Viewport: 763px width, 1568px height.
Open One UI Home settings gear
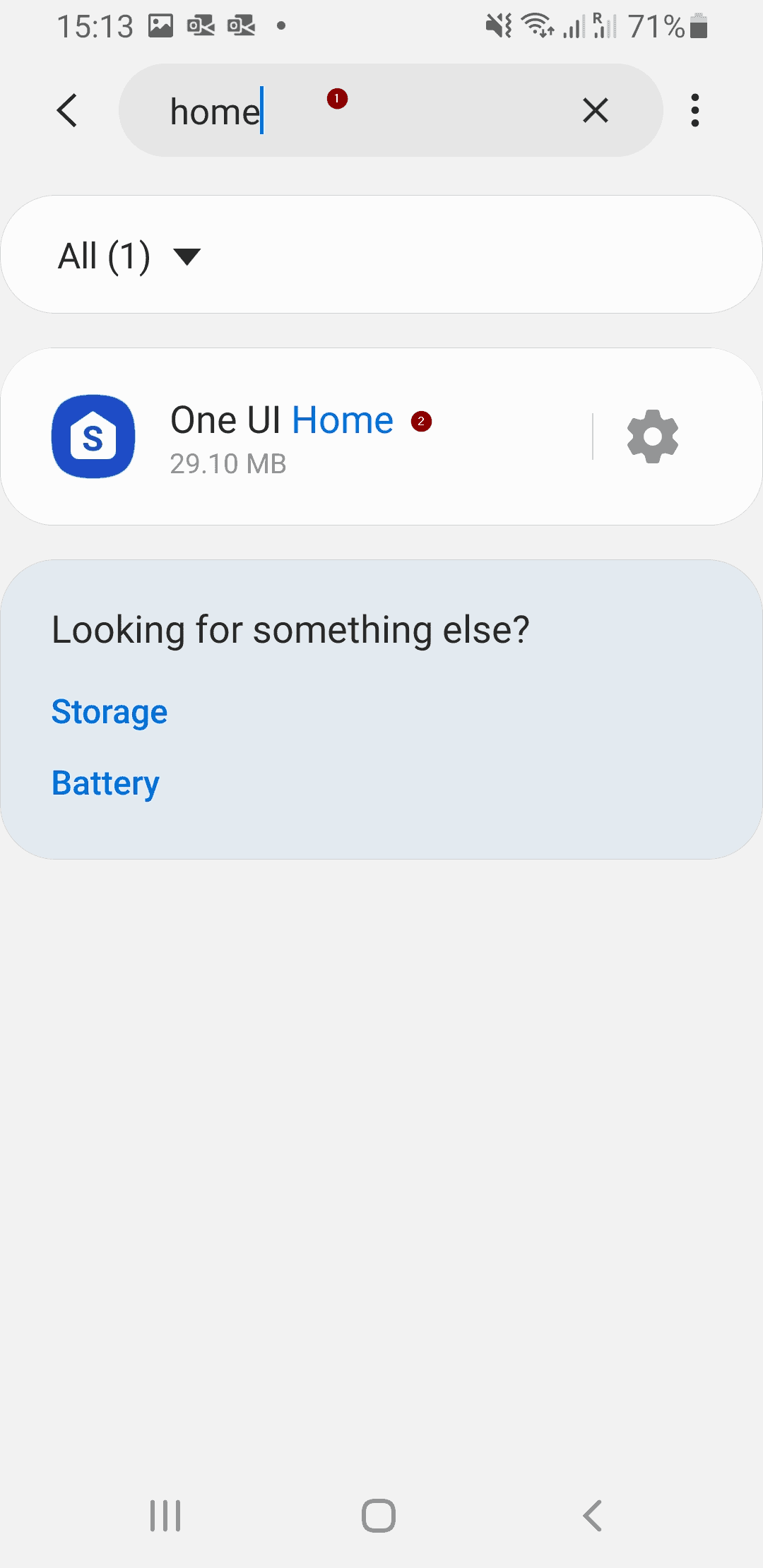tap(653, 436)
